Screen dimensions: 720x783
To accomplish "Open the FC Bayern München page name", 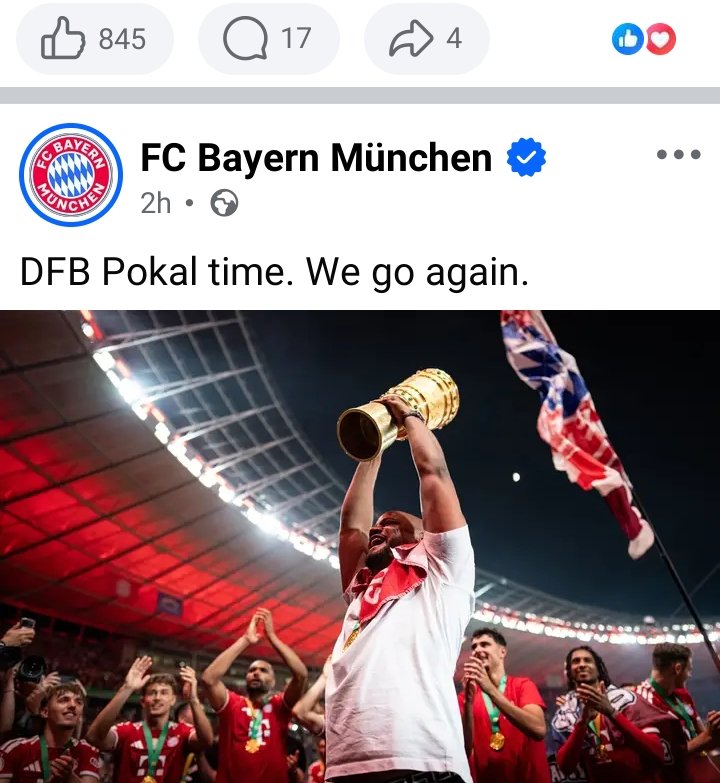I will 316,157.
